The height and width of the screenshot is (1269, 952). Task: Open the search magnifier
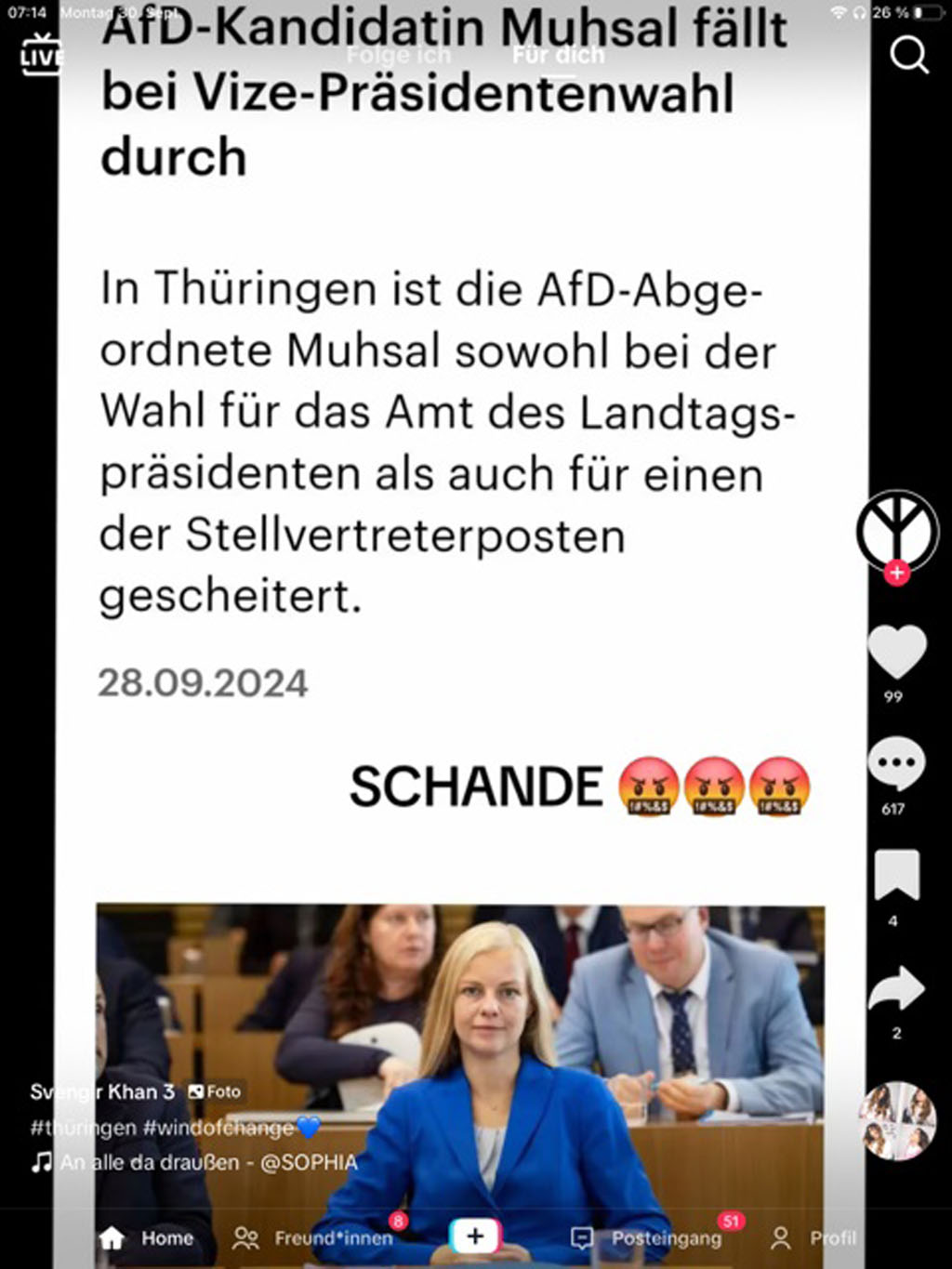(x=908, y=55)
